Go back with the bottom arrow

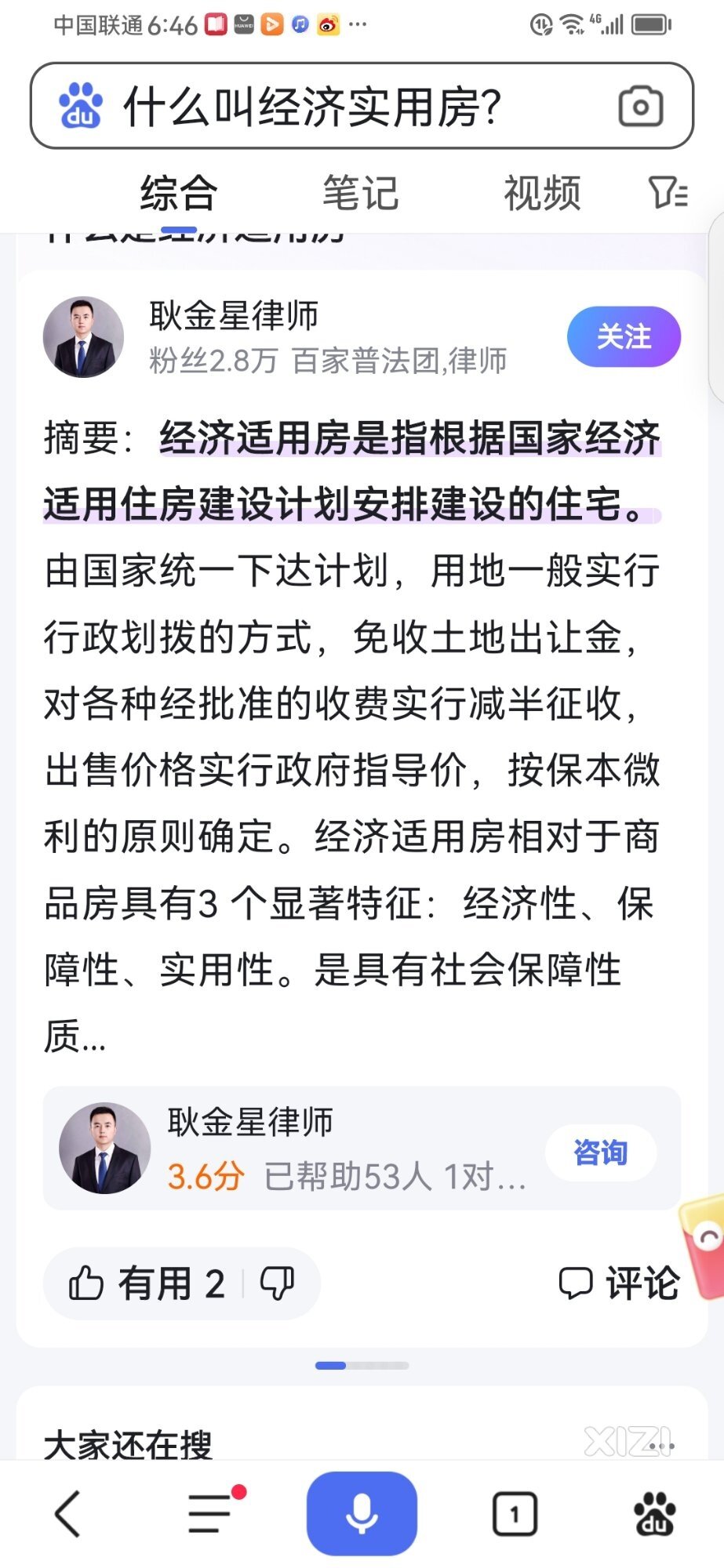point(68,1513)
